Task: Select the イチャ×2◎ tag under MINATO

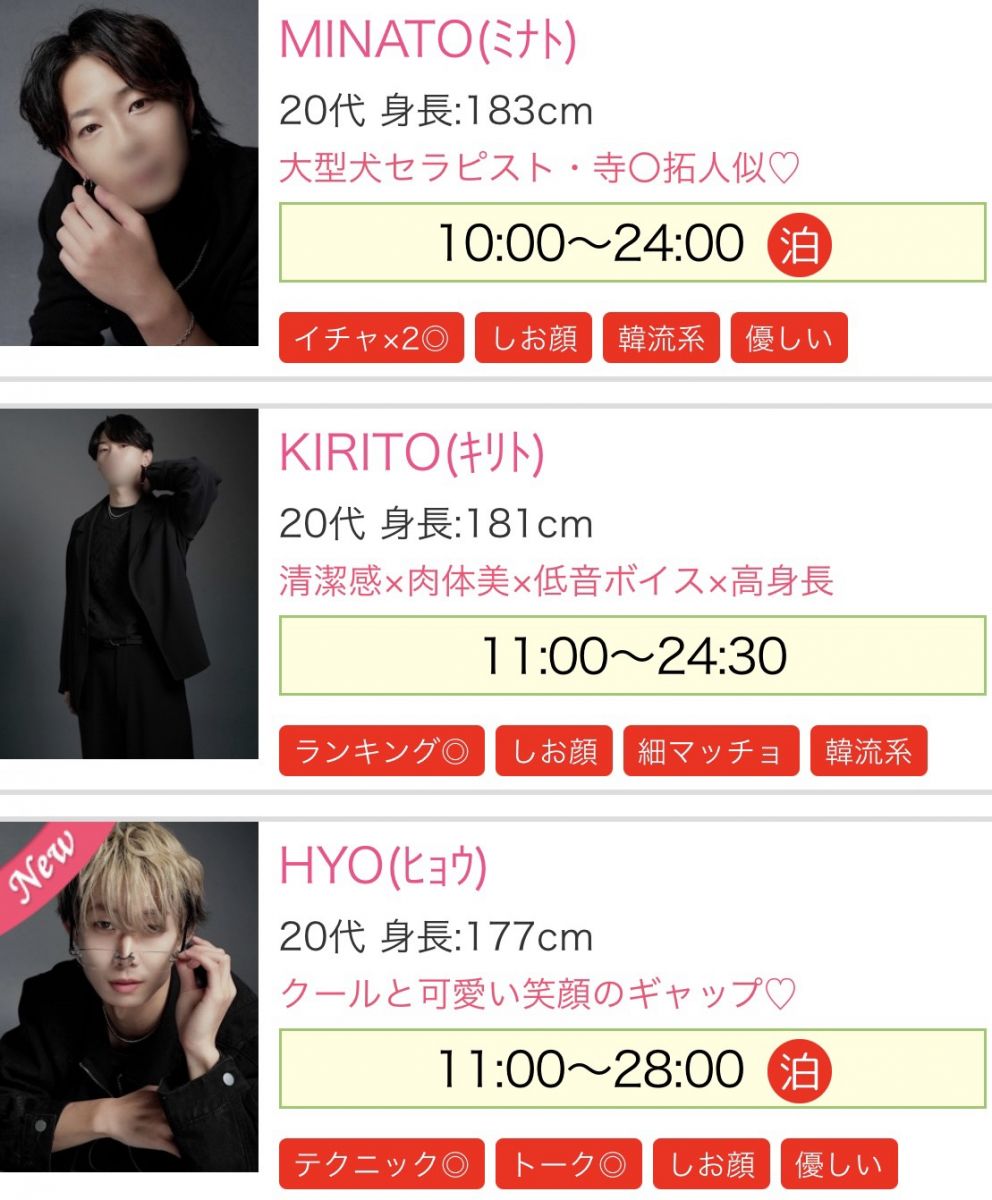Action: [371, 338]
